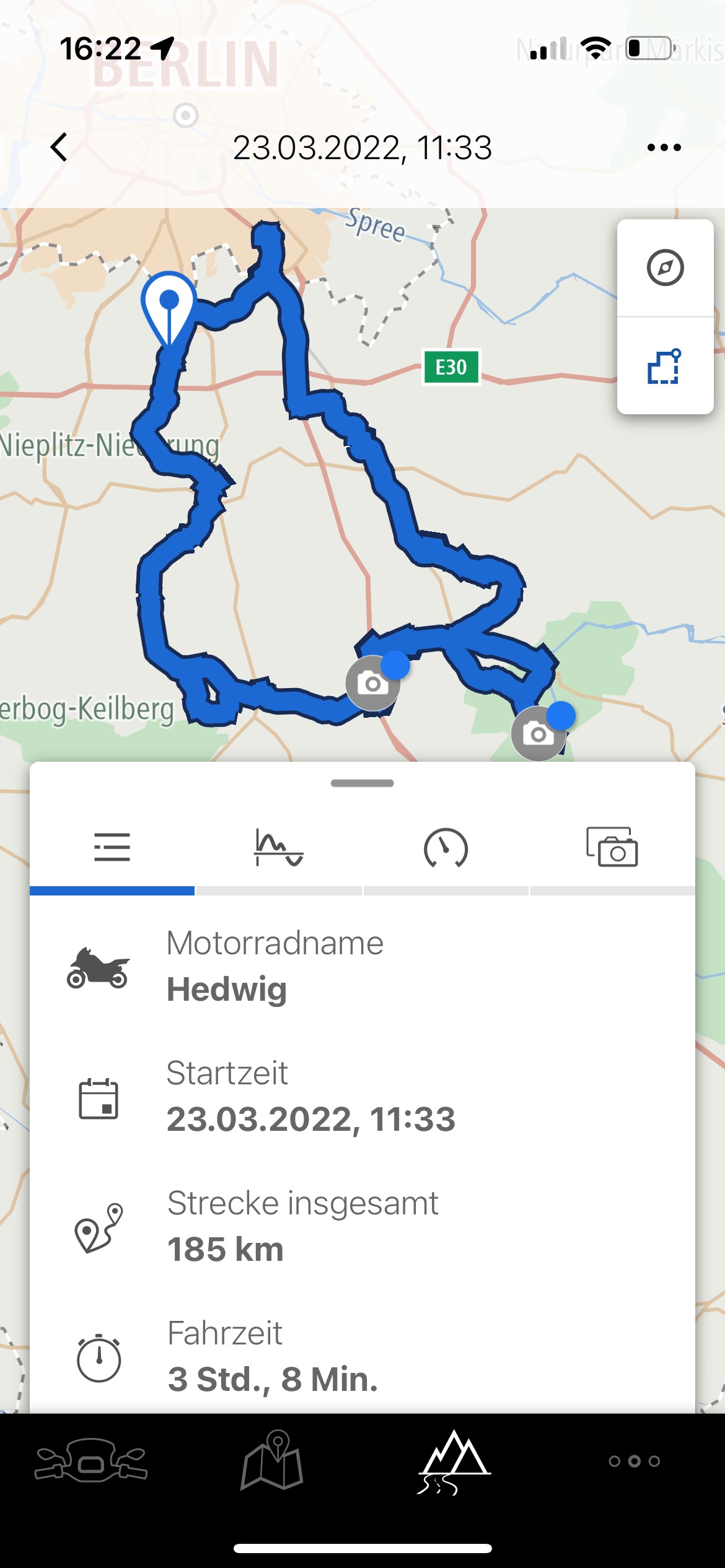
Task: Open the photo marker in the Jüterbog-Keilberg area
Action: click(x=372, y=683)
